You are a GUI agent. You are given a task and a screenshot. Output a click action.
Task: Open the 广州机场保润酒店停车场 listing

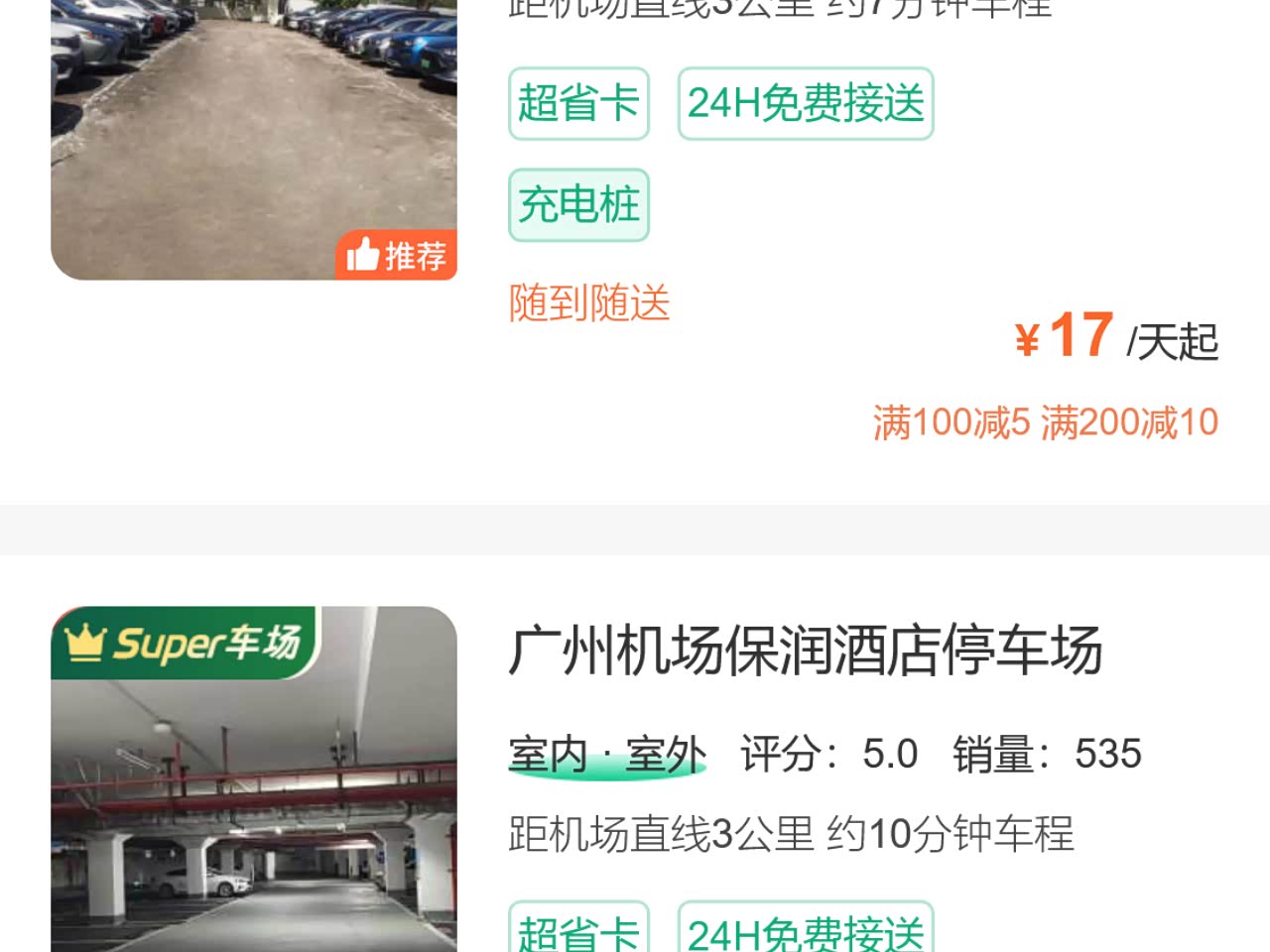pyautogui.click(x=805, y=651)
